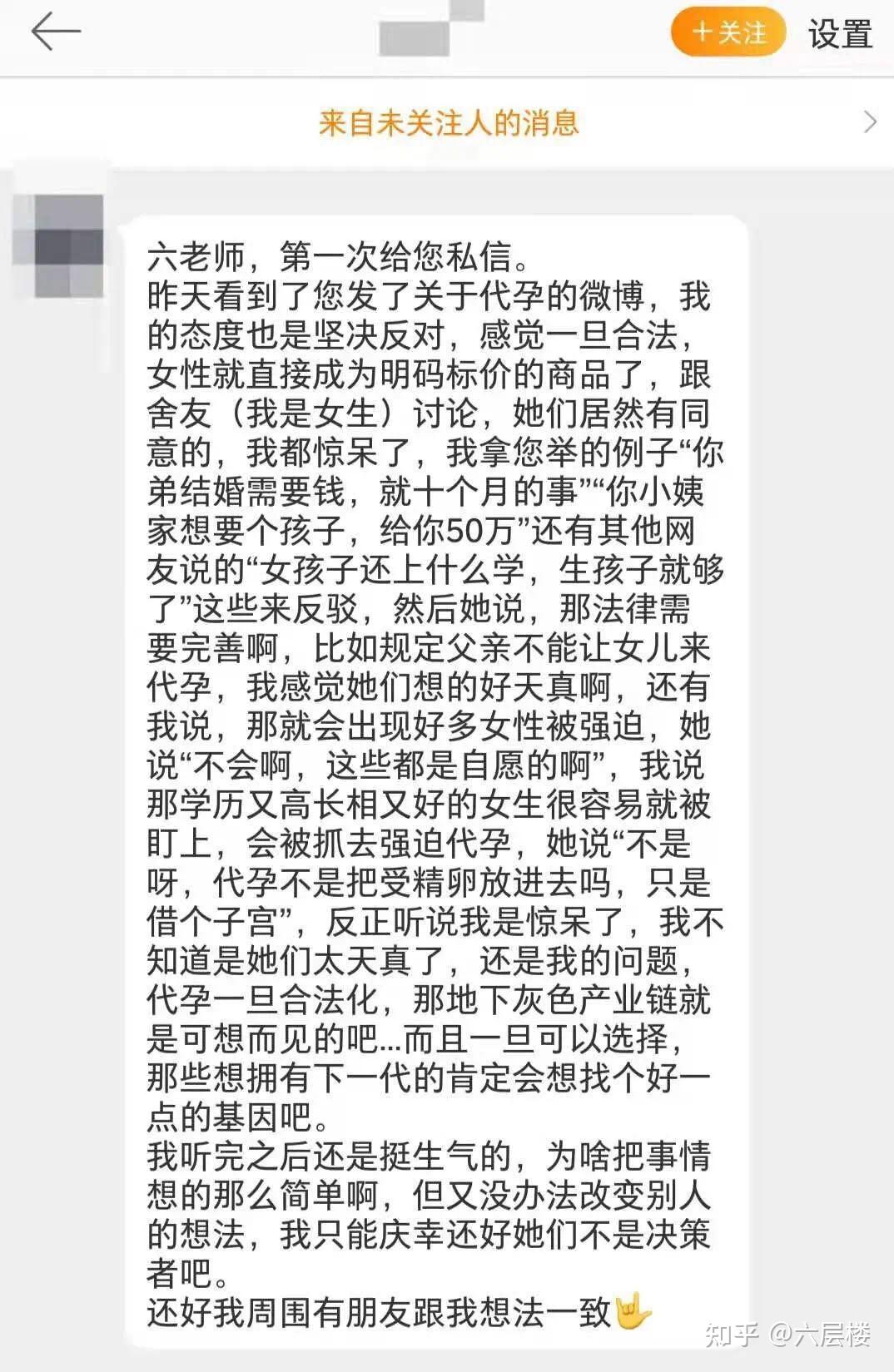Follow this user with +关注 button
The height and width of the screenshot is (1372, 894).
point(728,32)
